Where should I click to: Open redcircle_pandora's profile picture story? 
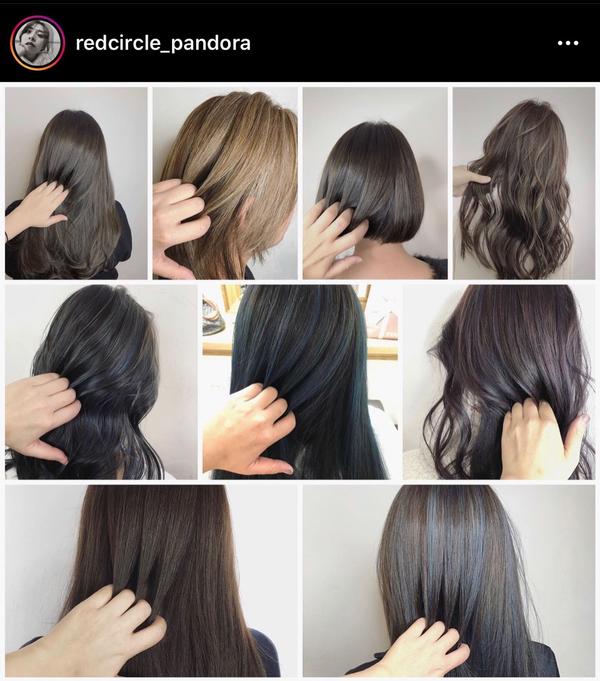pos(37,43)
